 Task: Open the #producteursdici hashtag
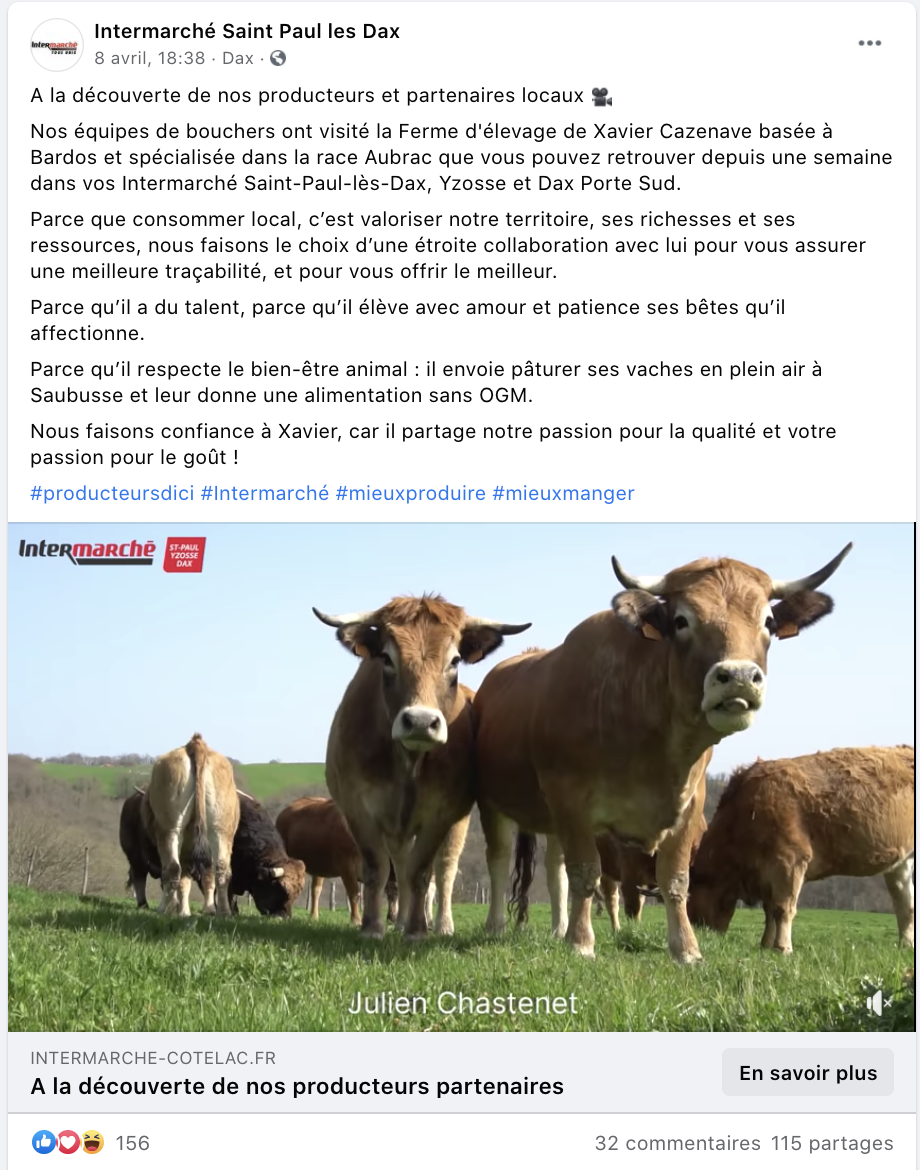pyautogui.click(x=112, y=493)
